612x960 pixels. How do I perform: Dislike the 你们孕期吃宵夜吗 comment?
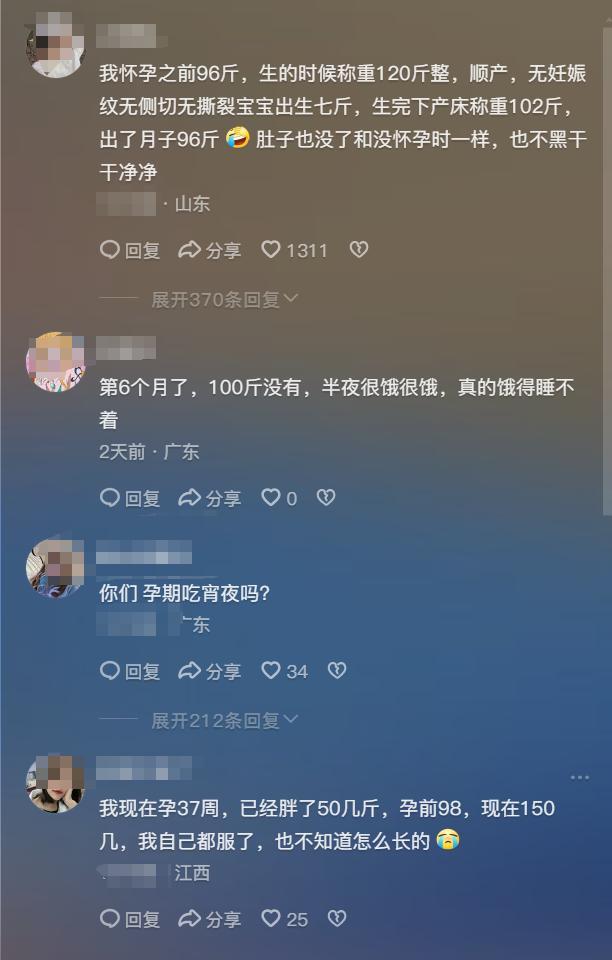[x=337, y=671]
